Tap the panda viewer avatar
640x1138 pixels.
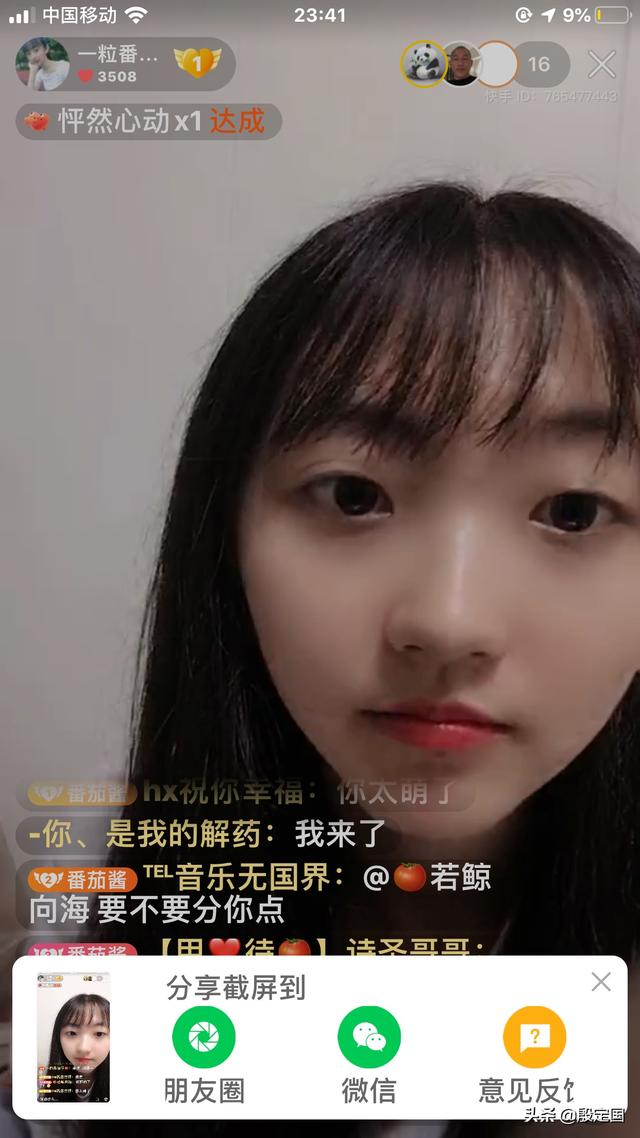pos(423,64)
